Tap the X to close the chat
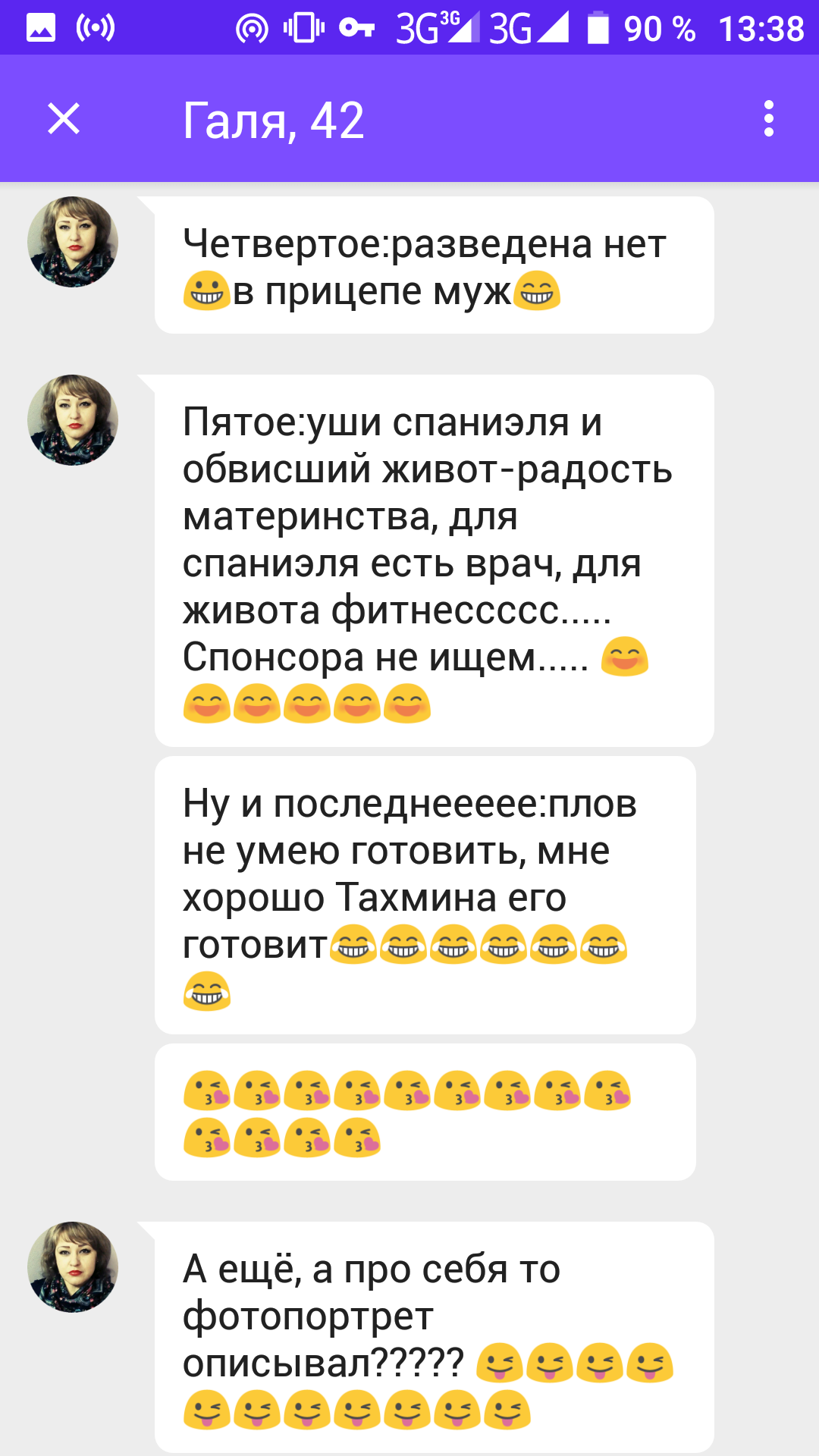 [x=64, y=118]
